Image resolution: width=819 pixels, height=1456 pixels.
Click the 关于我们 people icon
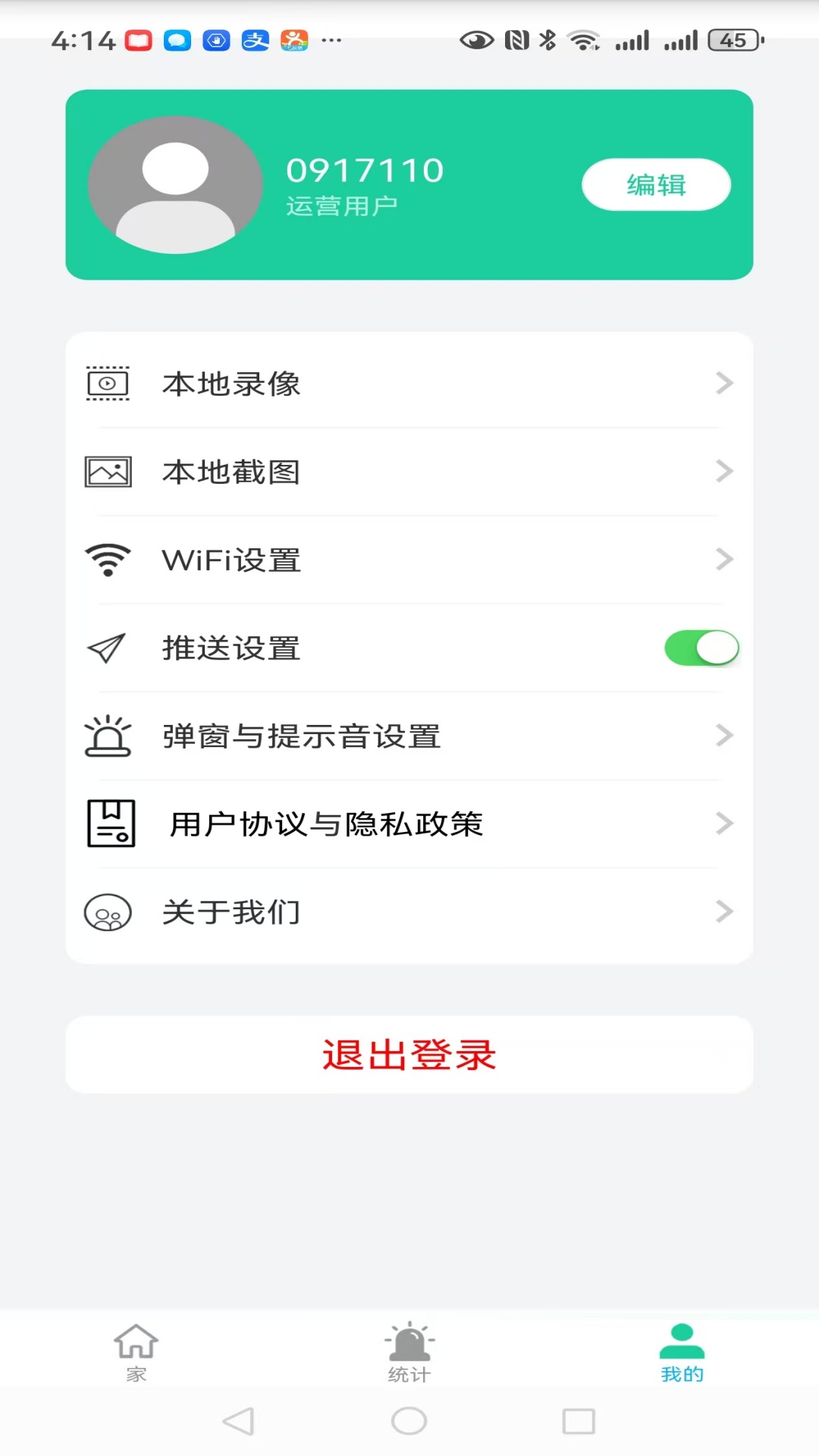107,912
